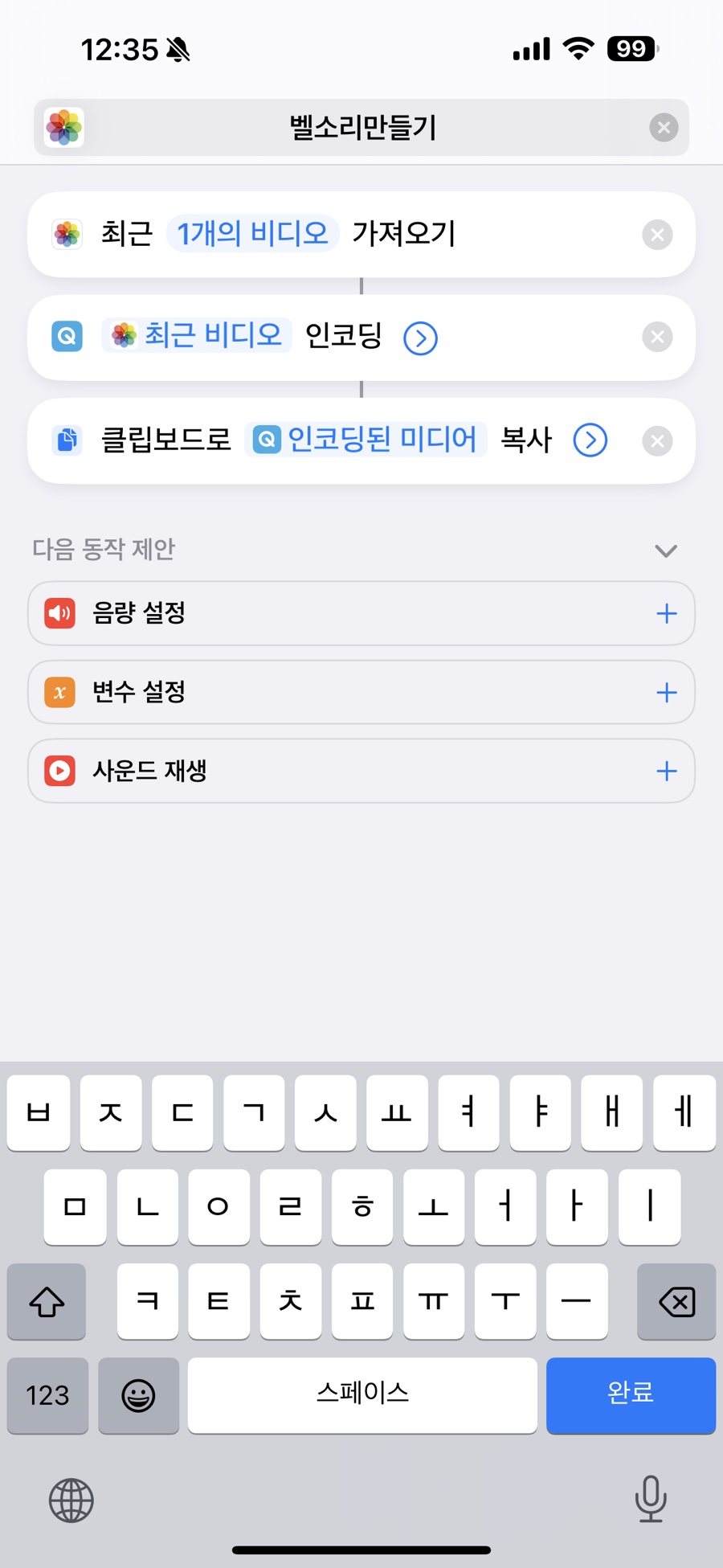Collapse the 다음 동작 제안 section
The height and width of the screenshot is (1568, 723).
click(x=666, y=551)
